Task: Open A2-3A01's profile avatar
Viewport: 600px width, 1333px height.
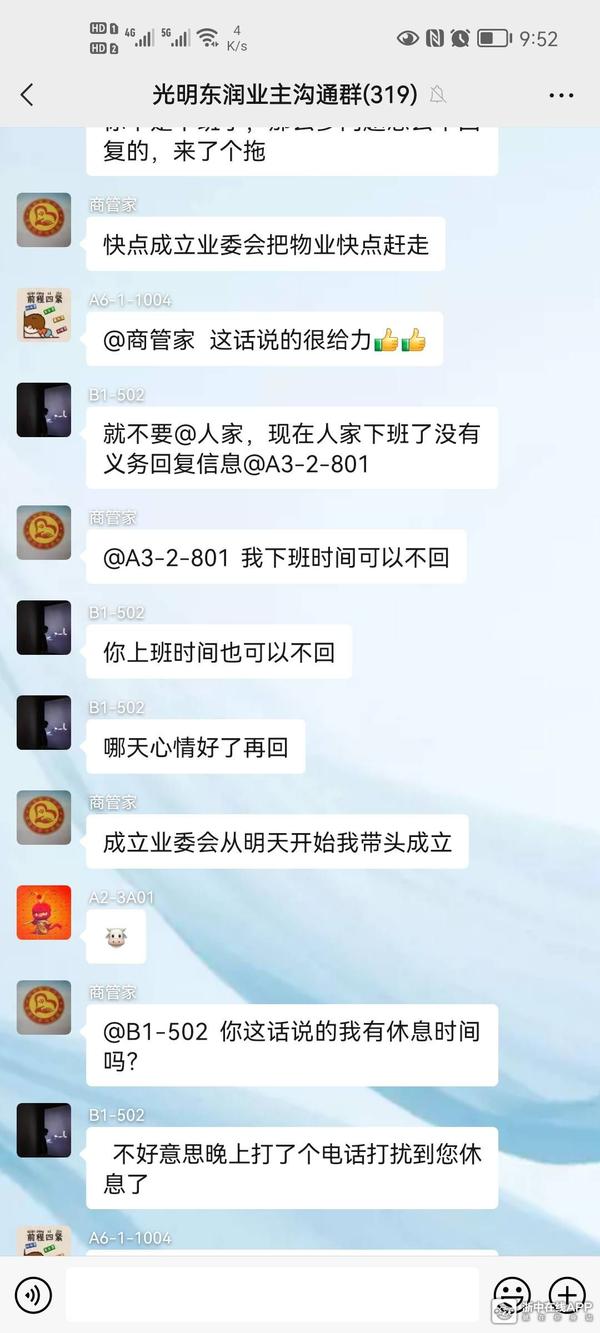Action: coord(44,912)
